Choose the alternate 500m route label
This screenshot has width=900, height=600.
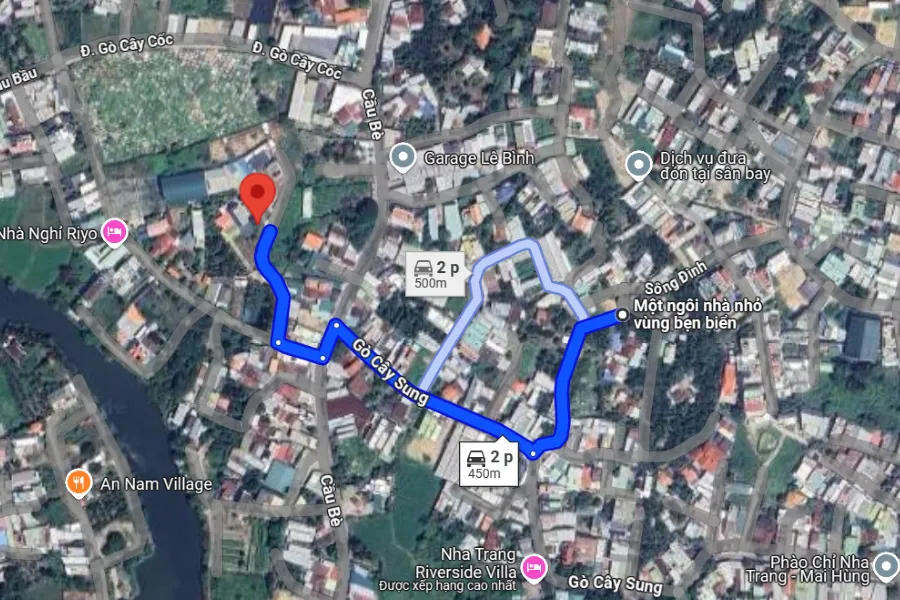pos(436,273)
